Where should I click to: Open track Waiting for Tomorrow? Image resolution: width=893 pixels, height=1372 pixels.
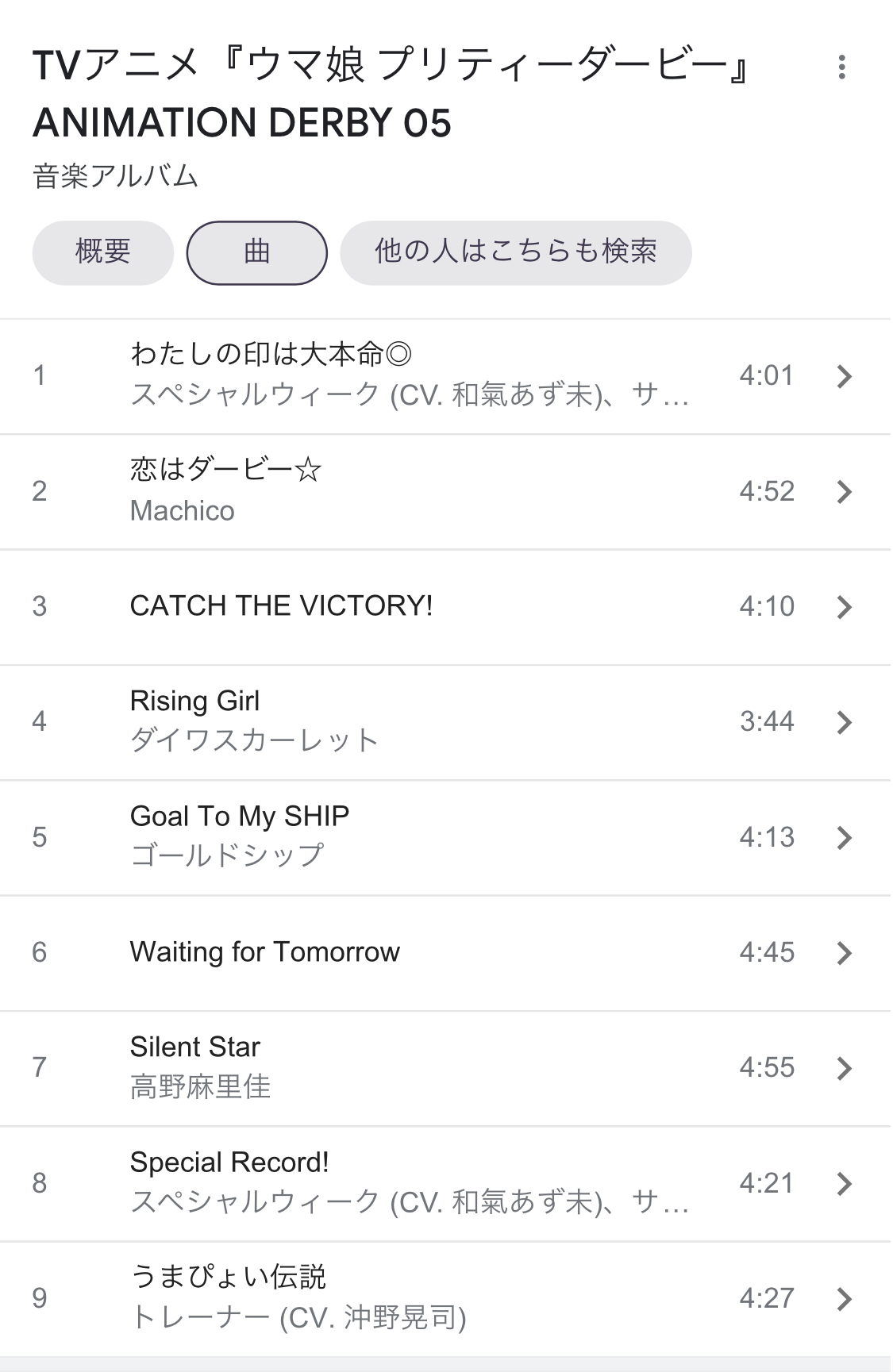[x=445, y=952]
